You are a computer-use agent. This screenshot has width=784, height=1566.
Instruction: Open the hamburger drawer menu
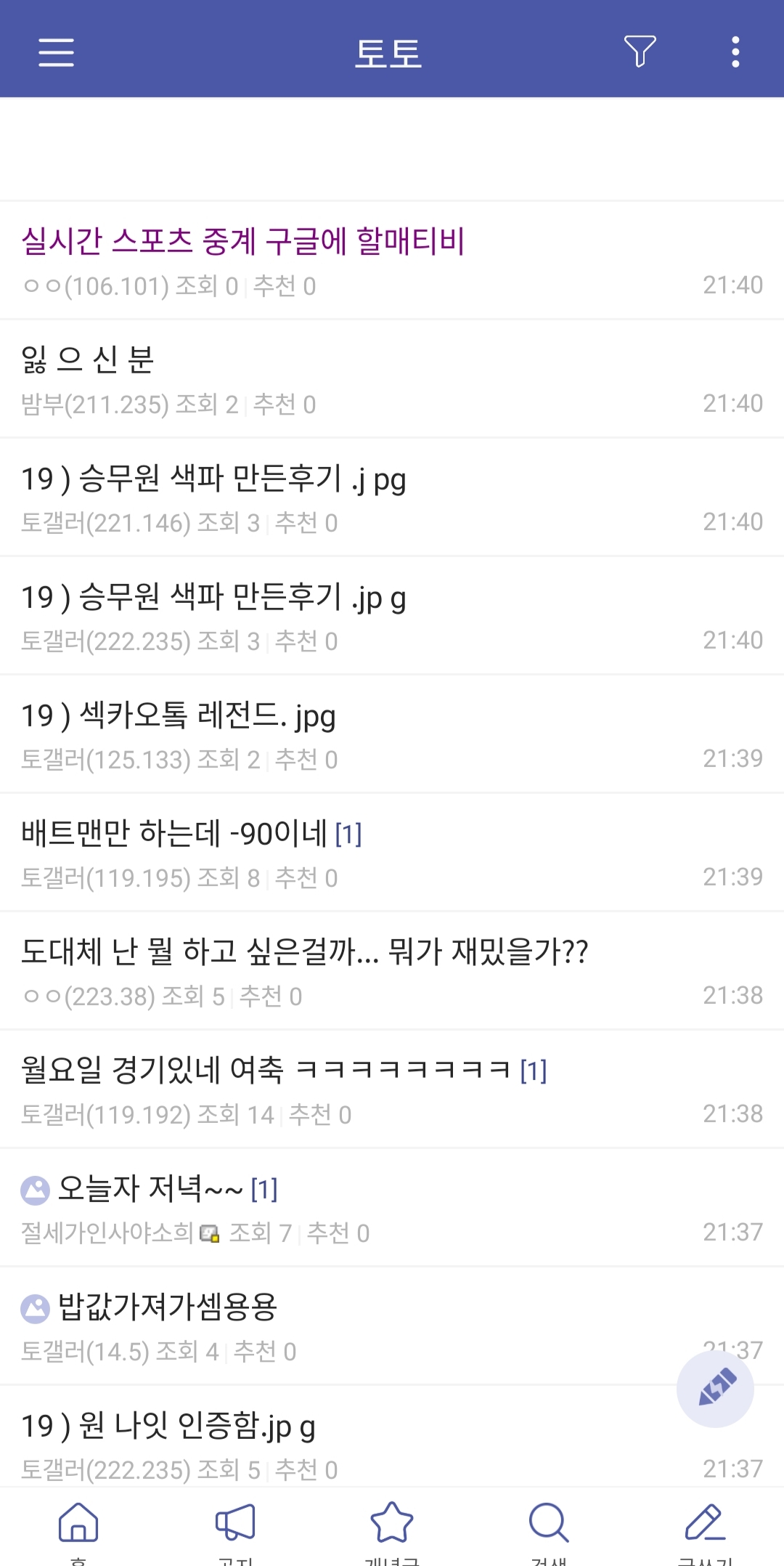56,52
